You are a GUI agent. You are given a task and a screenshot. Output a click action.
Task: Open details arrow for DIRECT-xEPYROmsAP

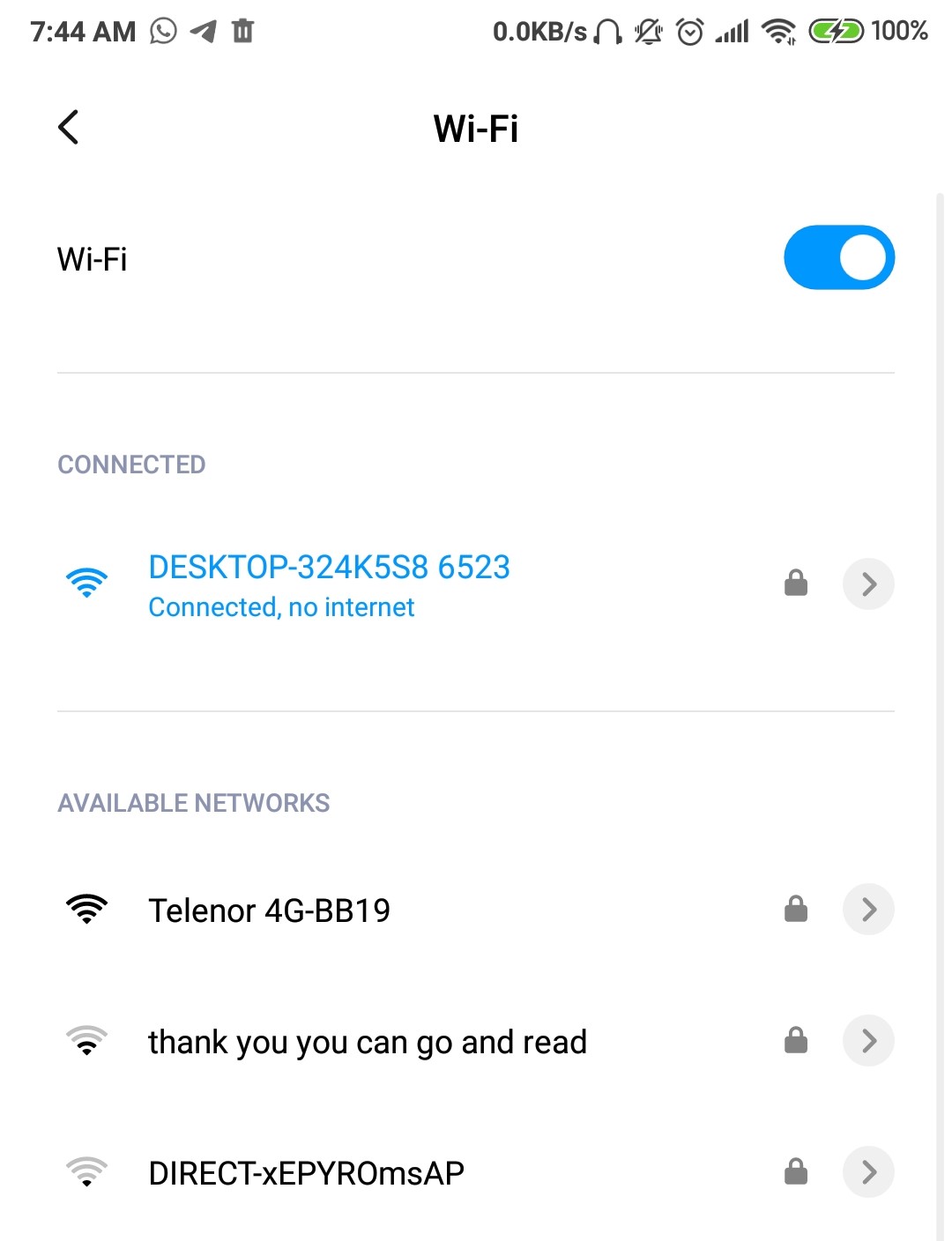(x=868, y=1172)
